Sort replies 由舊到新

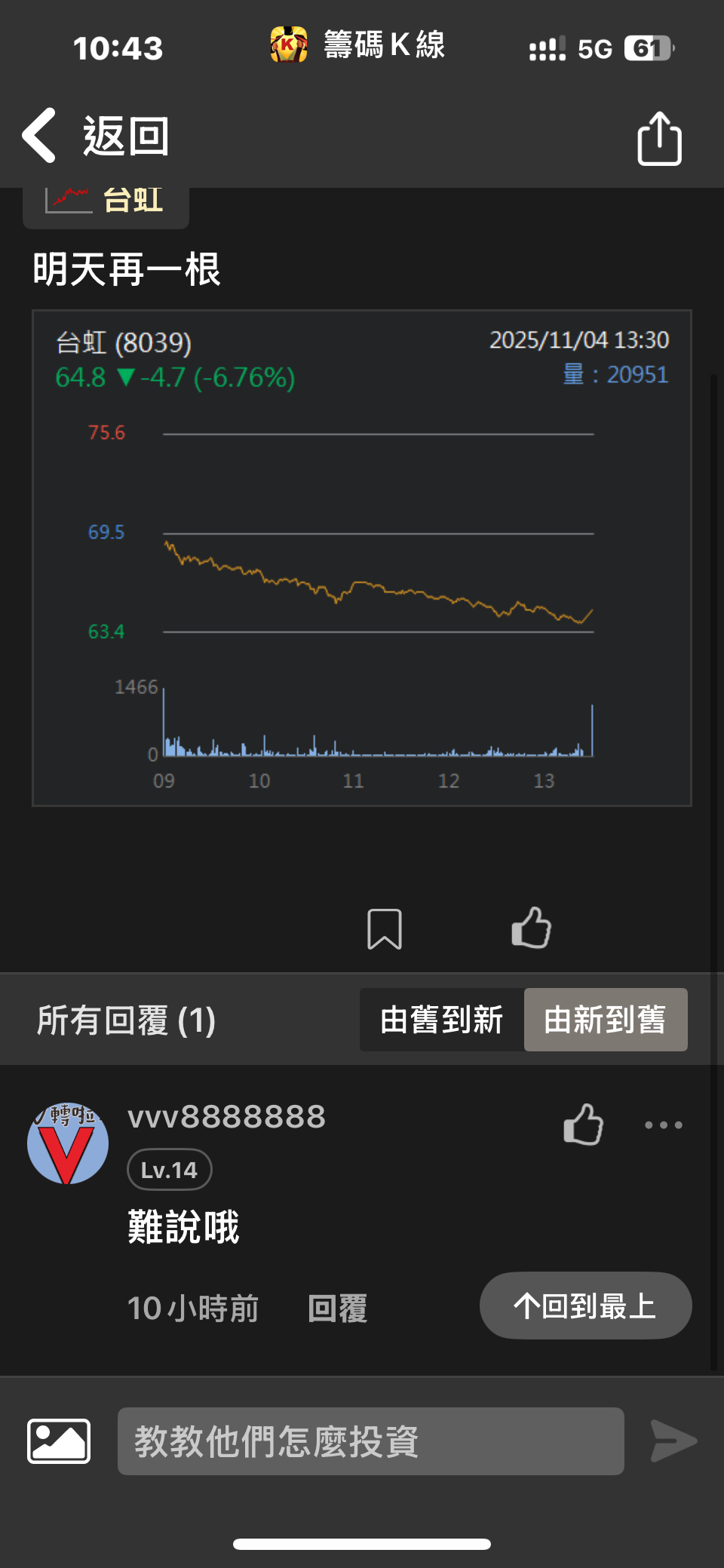pyautogui.click(x=442, y=1020)
